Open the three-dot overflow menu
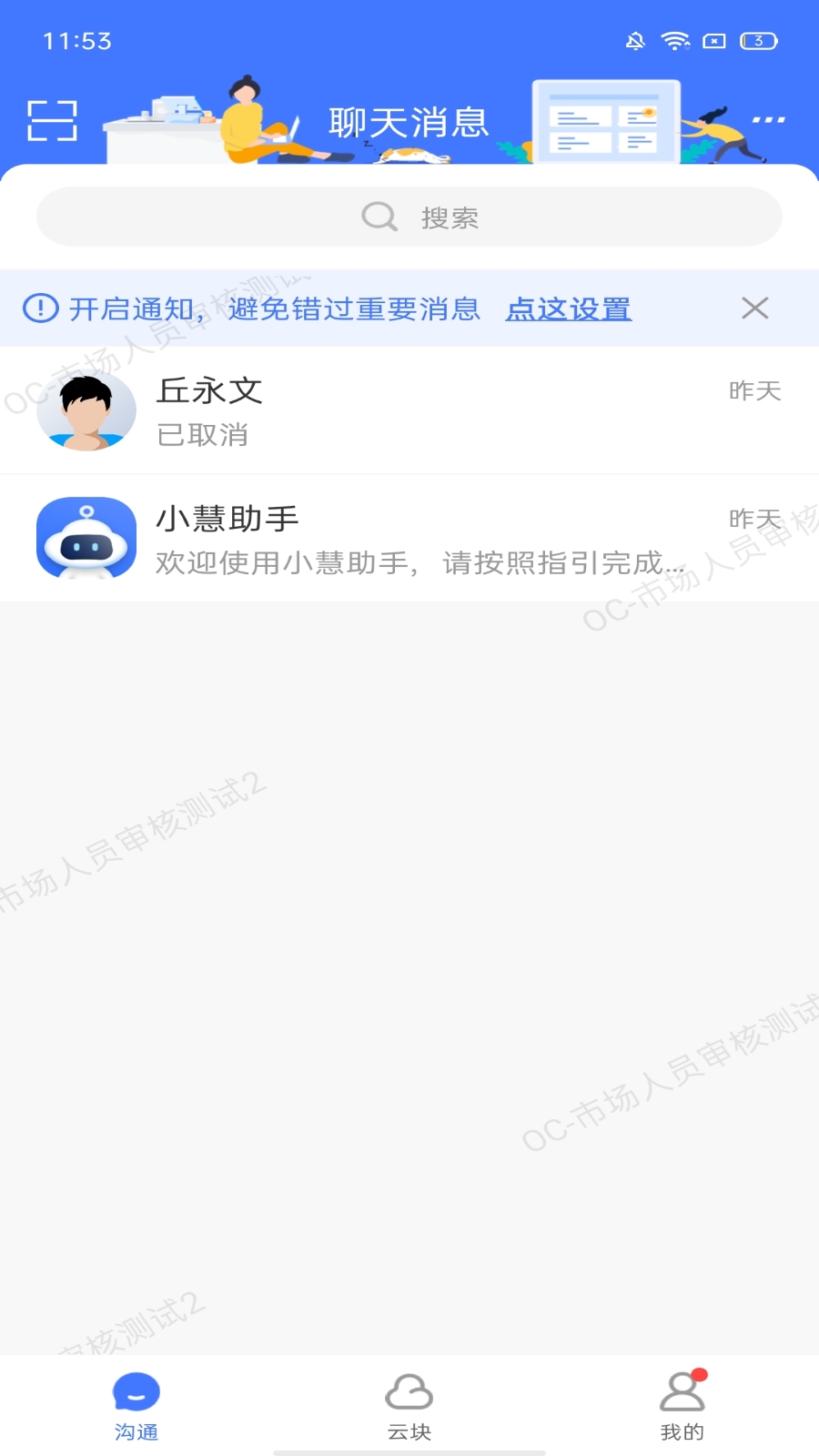Screen dimensions: 819x1456 click(768, 120)
